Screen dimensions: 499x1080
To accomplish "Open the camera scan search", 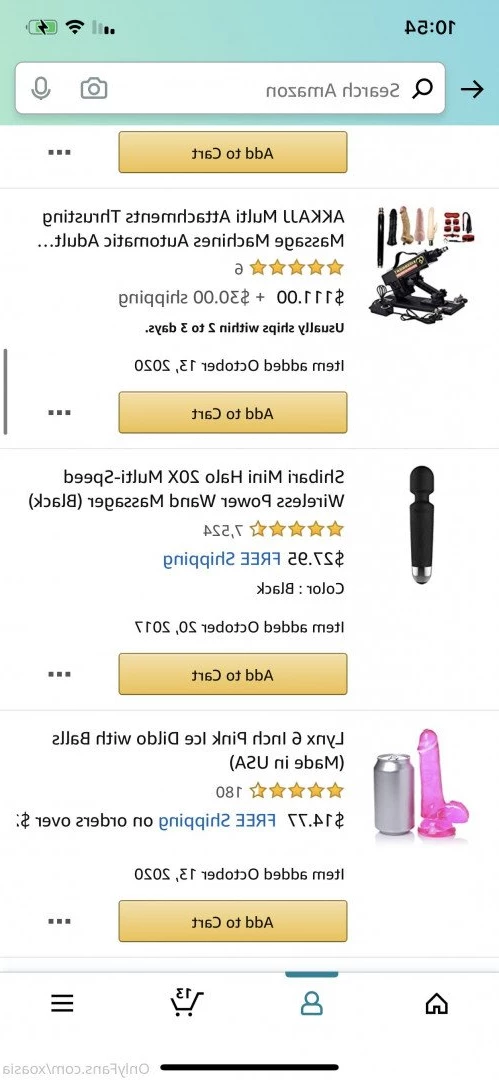I will pyautogui.click(x=94, y=88).
